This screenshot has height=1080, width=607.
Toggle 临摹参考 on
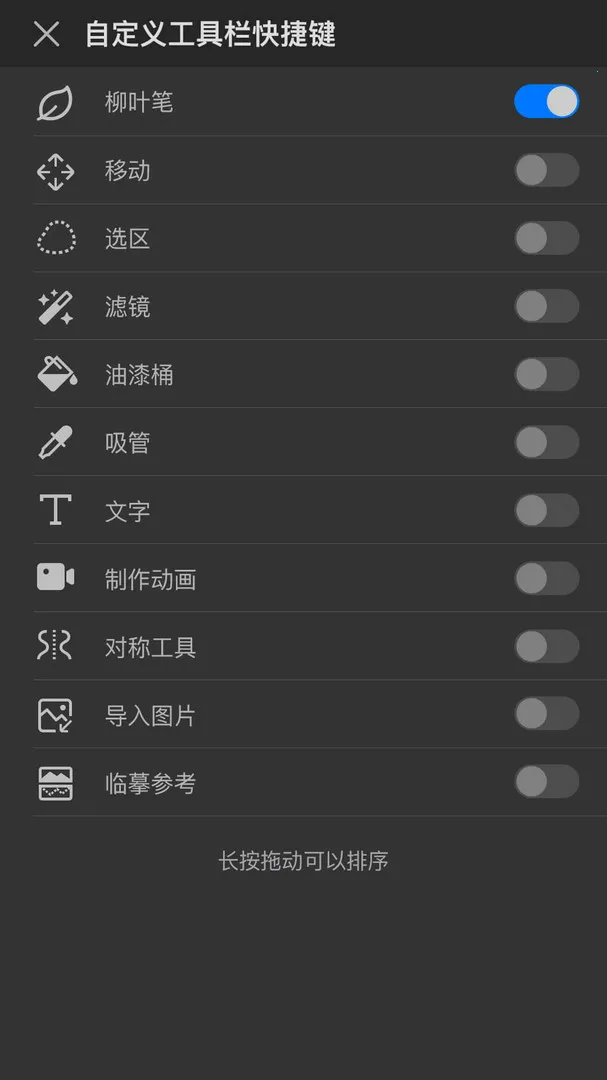(546, 782)
